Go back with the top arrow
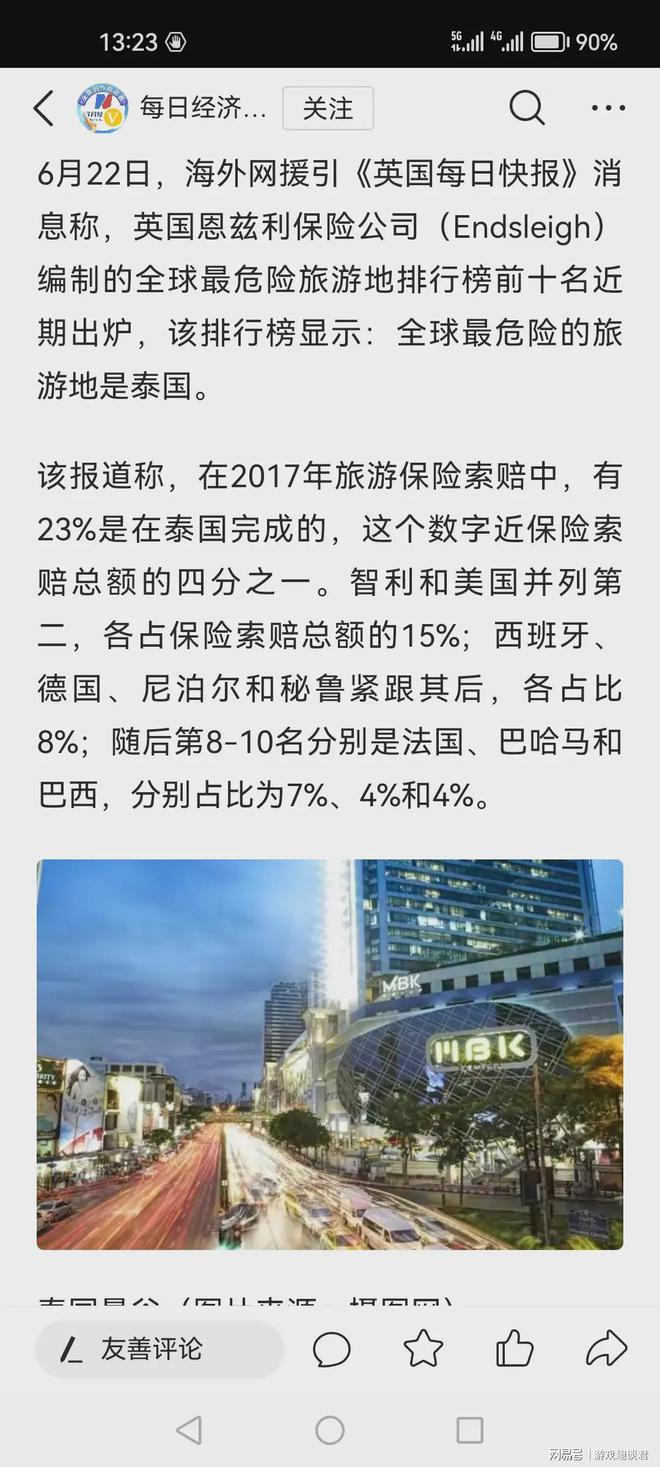 (43, 108)
